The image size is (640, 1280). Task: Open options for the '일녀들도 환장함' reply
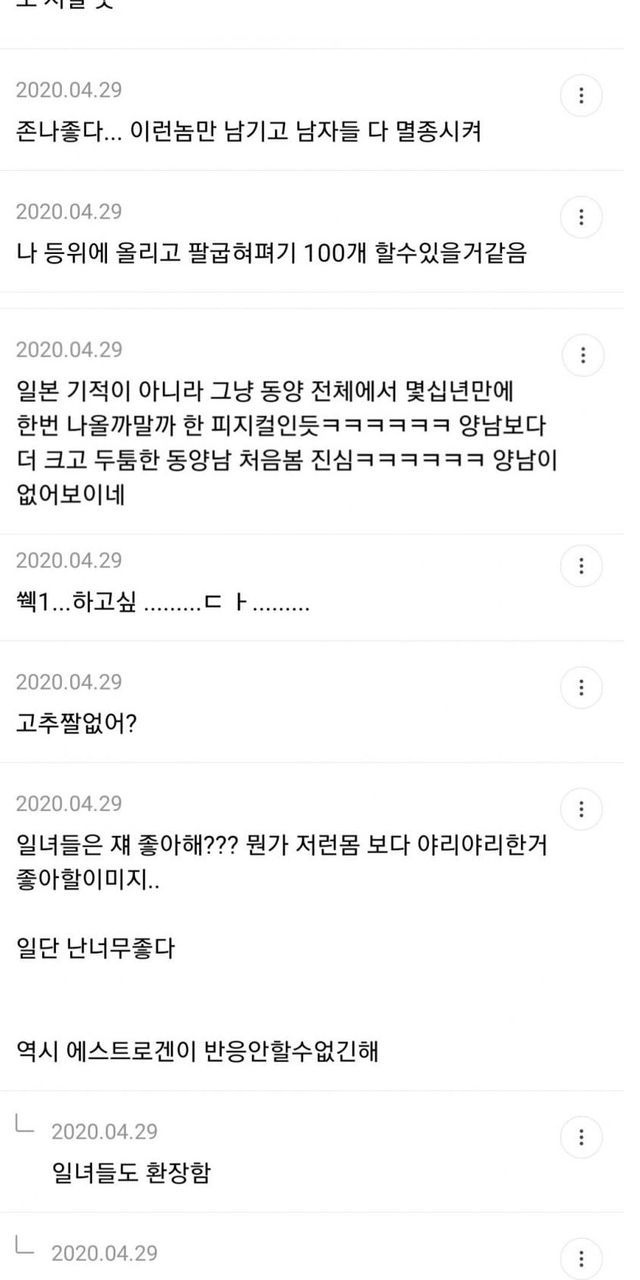click(581, 1137)
